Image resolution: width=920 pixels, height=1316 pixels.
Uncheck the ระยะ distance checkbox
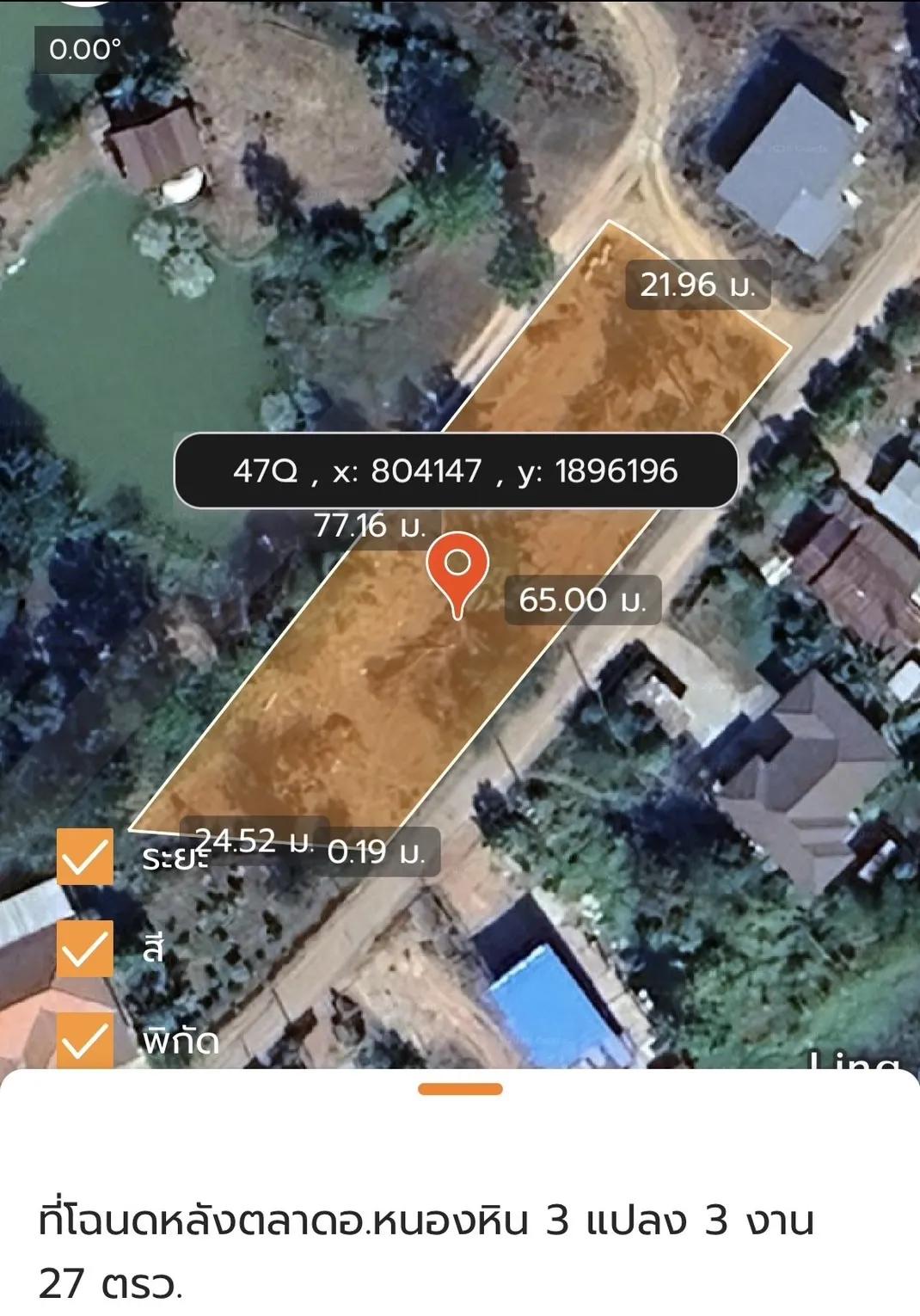[x=84, y=856]
